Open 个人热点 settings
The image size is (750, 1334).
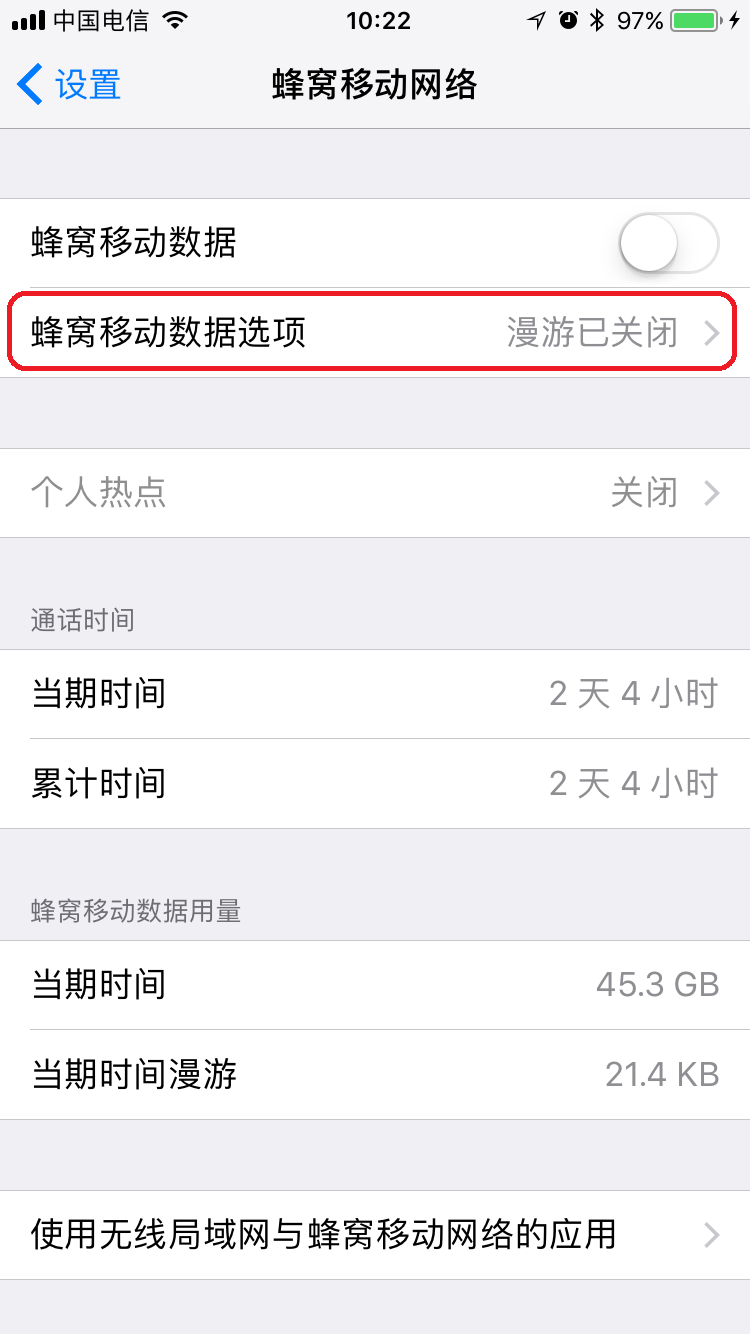point(374,493)
